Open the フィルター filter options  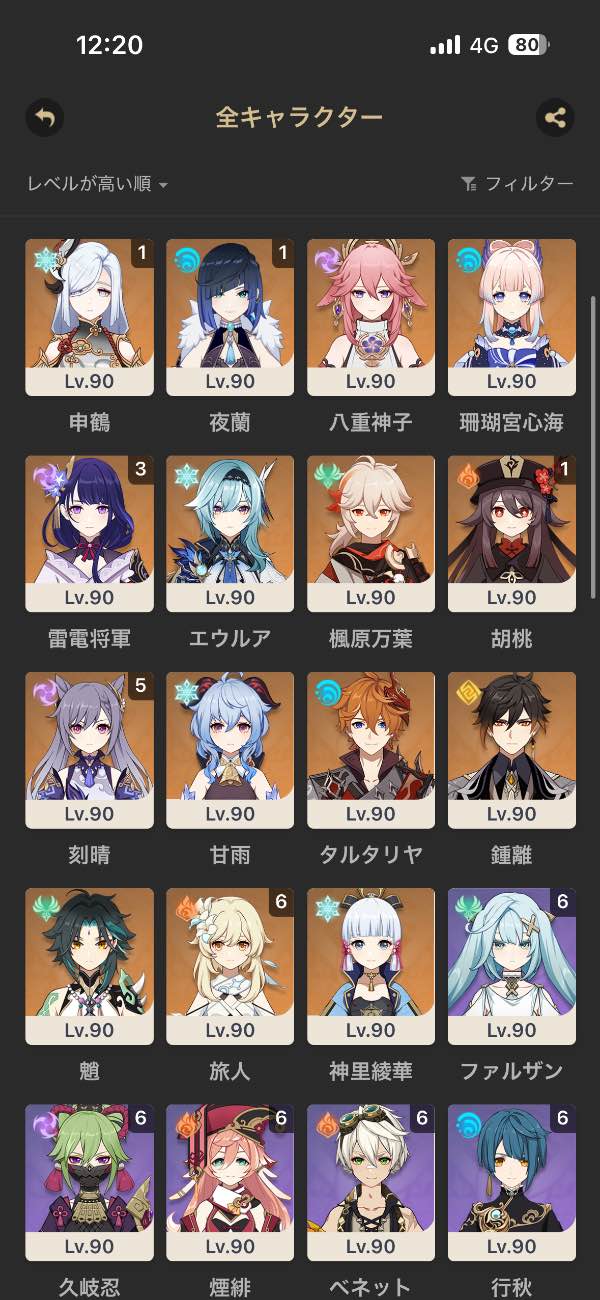coord(517,184)
